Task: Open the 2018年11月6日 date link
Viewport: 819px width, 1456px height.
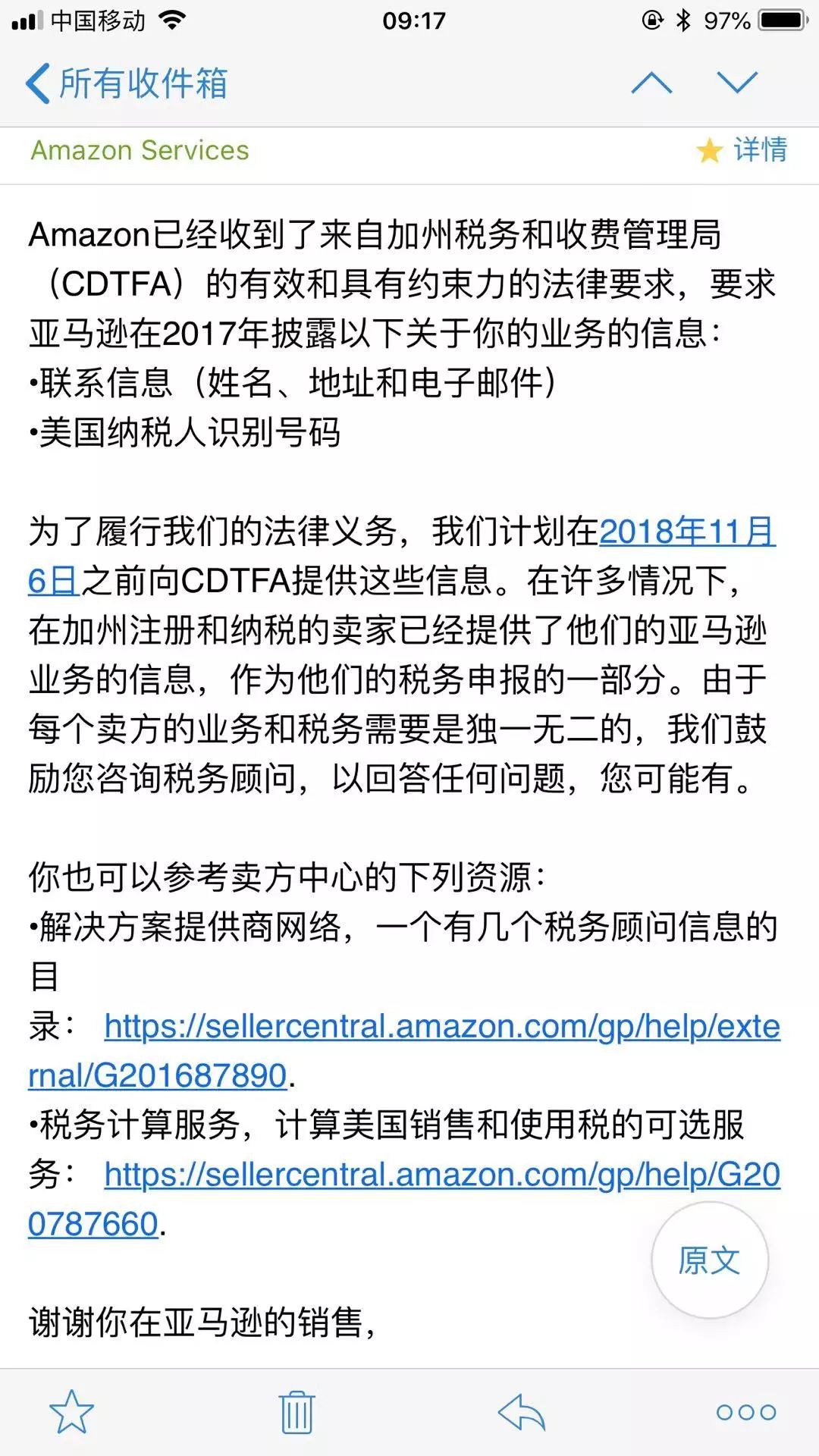Action: 686,532
